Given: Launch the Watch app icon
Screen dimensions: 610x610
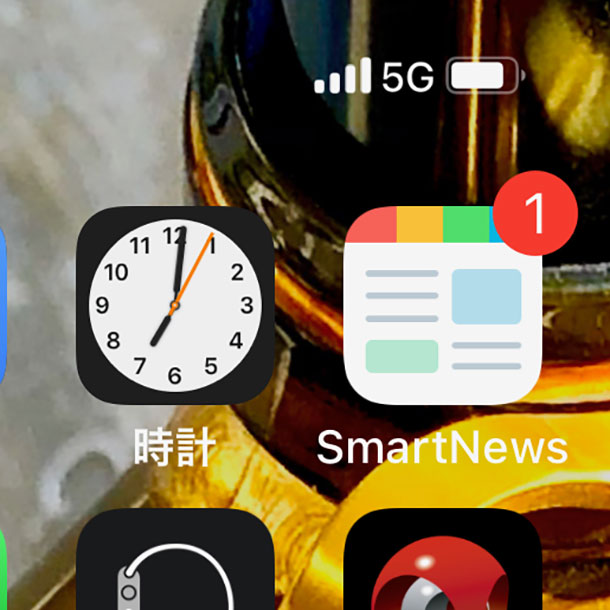Looking at the screenshot, I should coord(175,565).
